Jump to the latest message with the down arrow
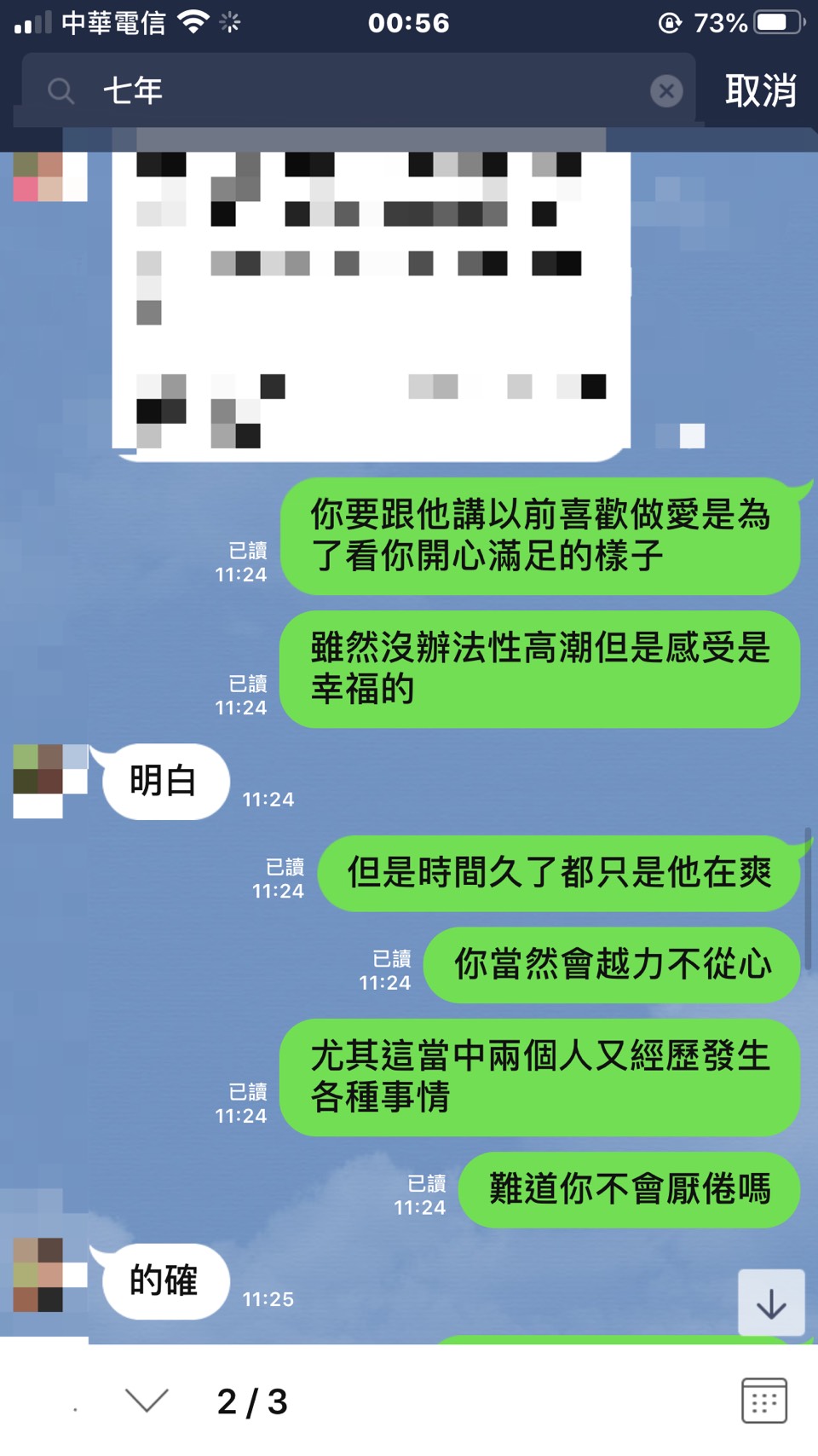818x1456 pixels. [x=771, y=1303]
